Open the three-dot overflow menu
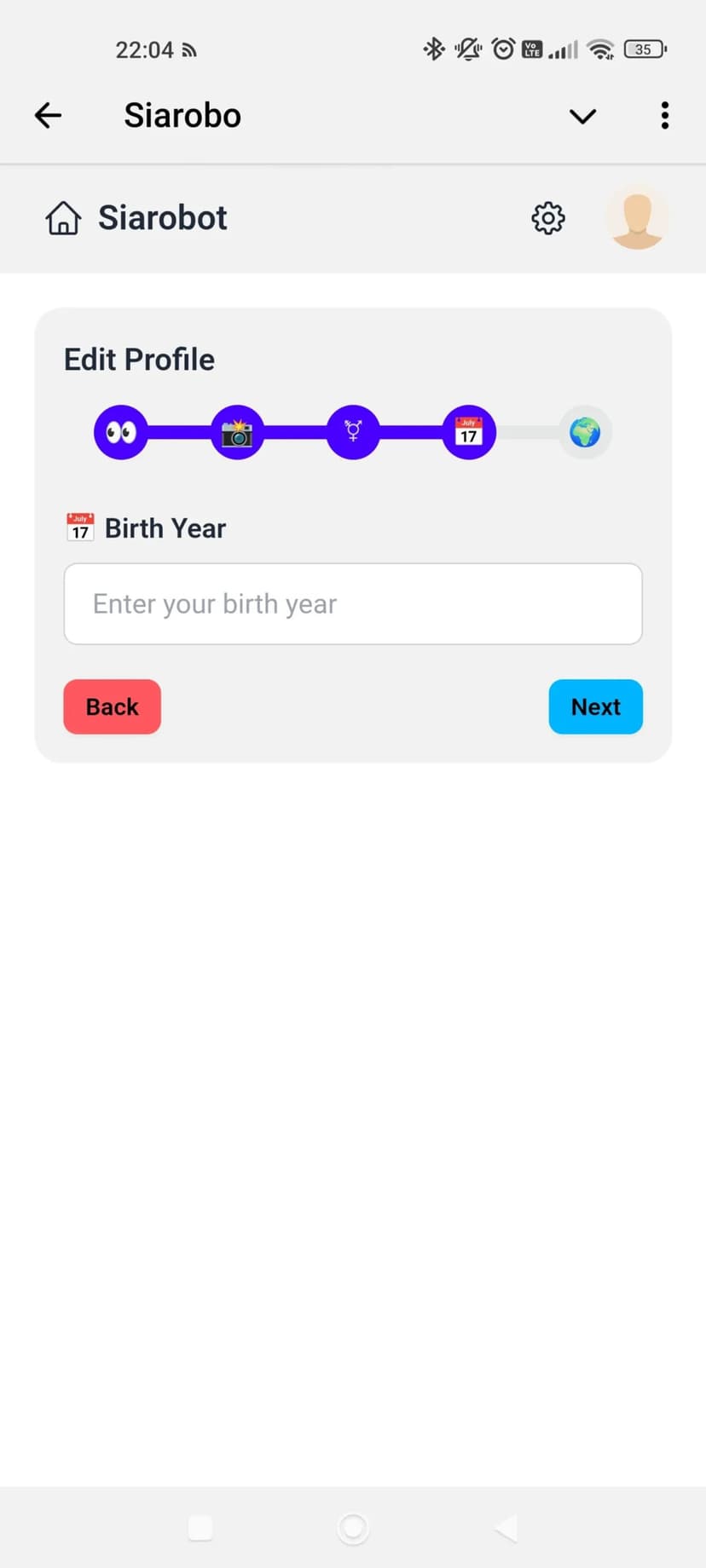706x1568 pixels. click(x=664, y=115)
